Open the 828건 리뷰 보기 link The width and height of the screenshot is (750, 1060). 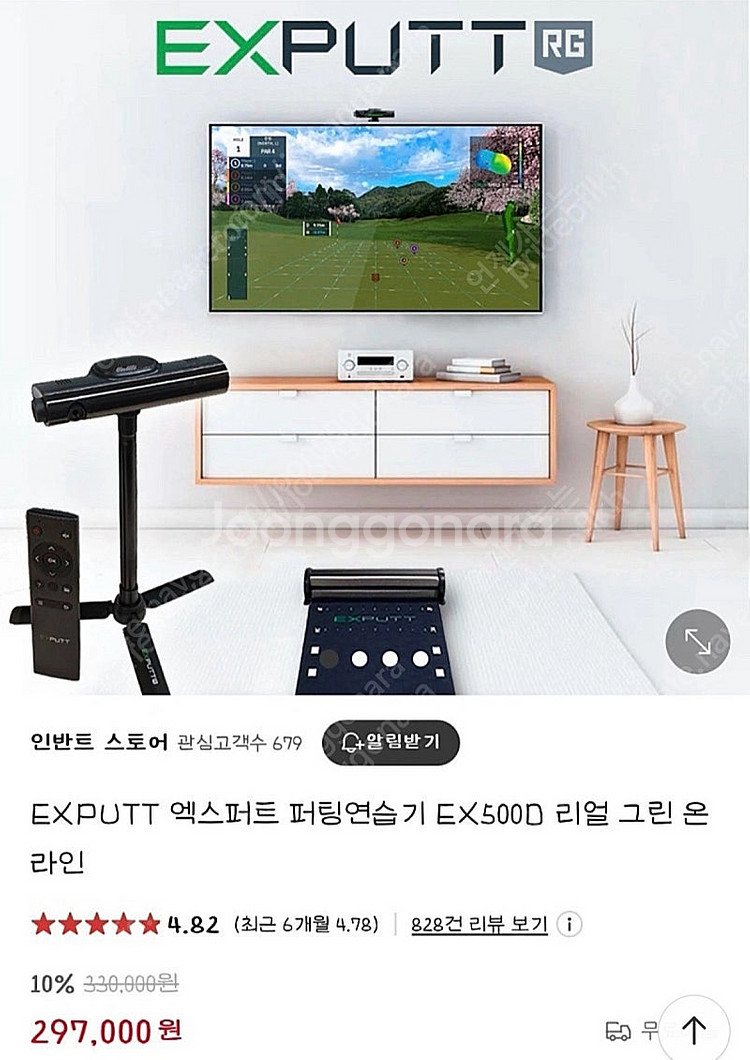(x=479, y=923)
